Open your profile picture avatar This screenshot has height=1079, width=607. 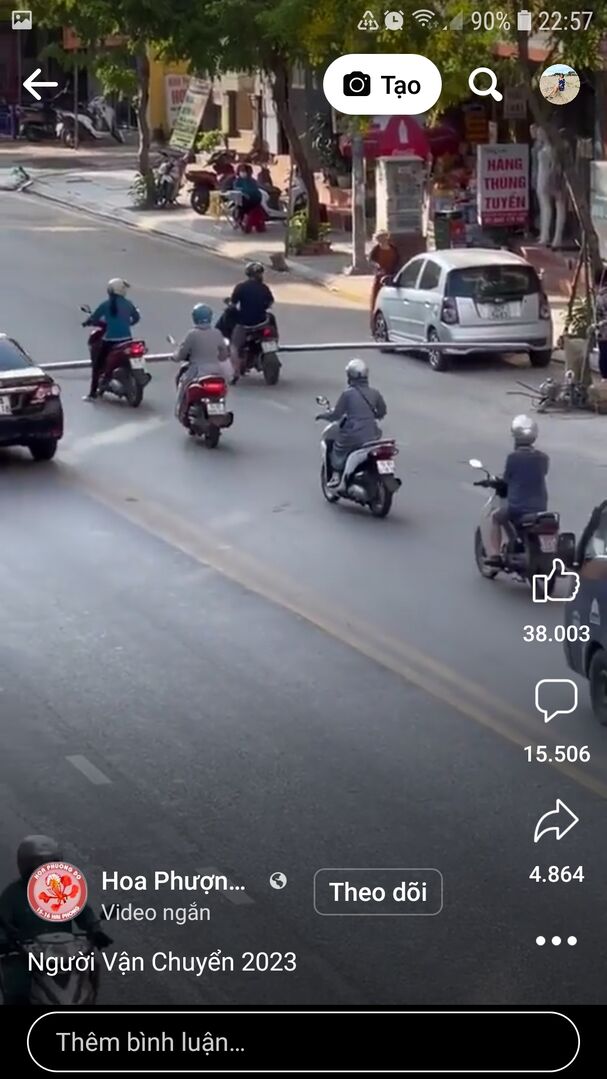pos(560,85)
